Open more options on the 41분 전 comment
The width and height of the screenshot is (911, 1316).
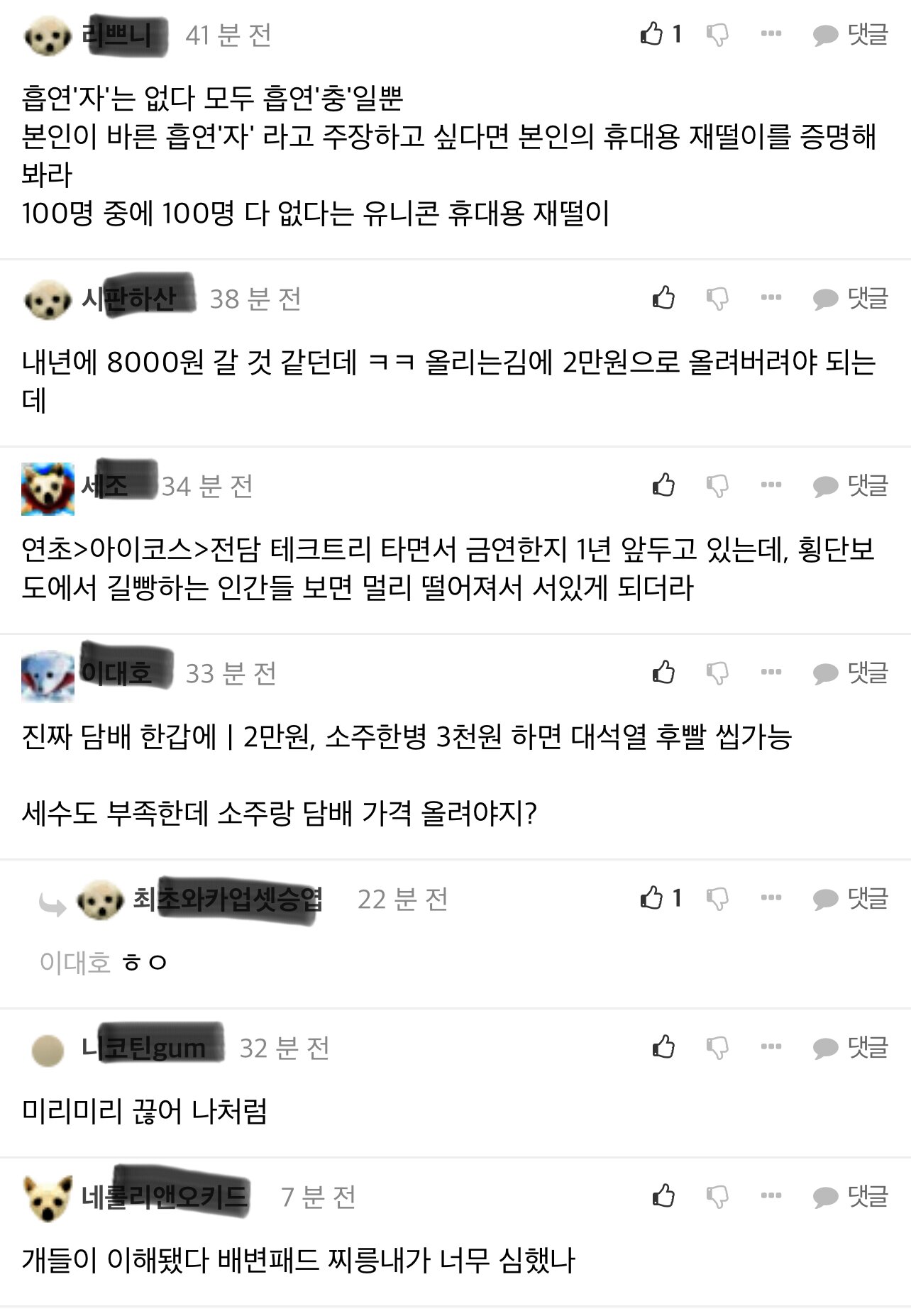[771, 33]
